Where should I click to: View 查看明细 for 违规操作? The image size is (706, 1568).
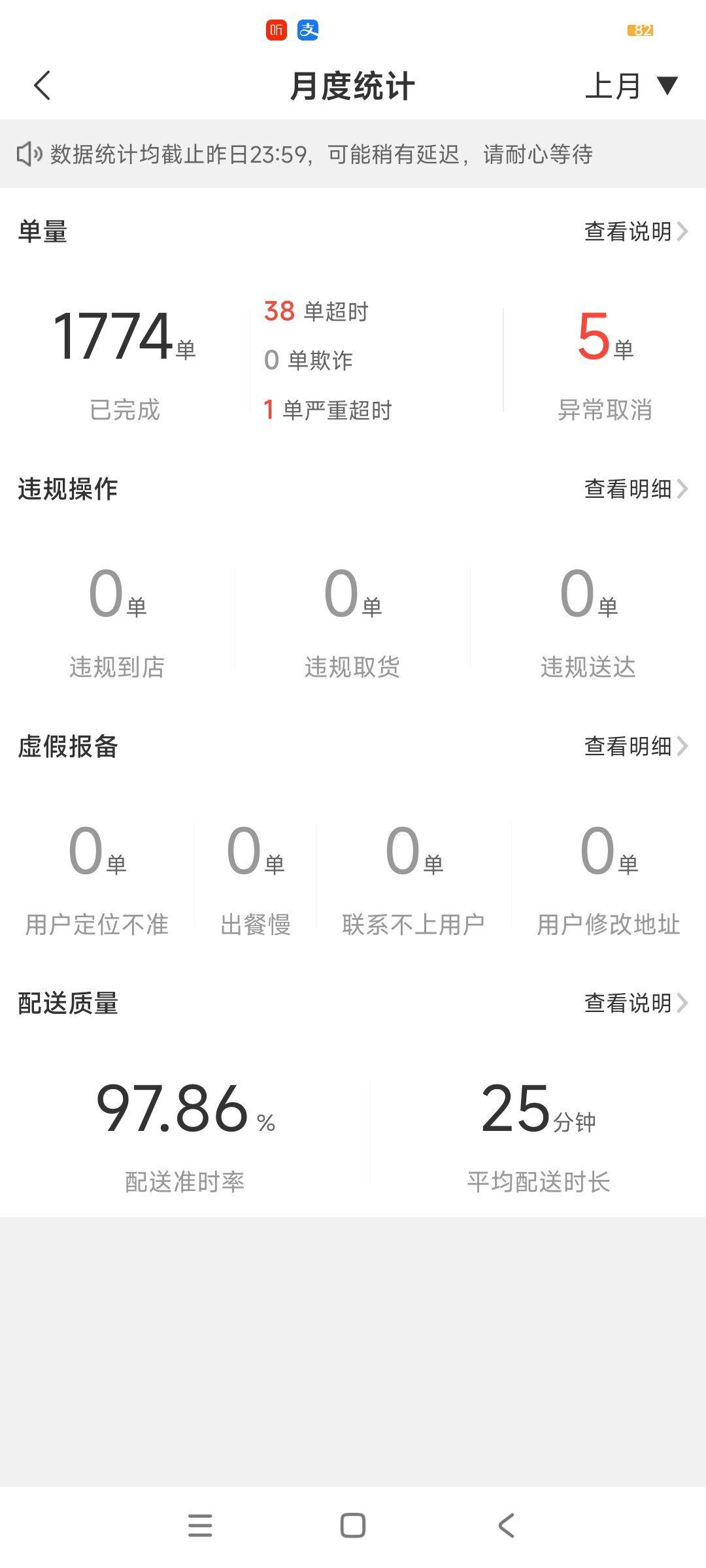pyautogui.click(x=635, y=489)
